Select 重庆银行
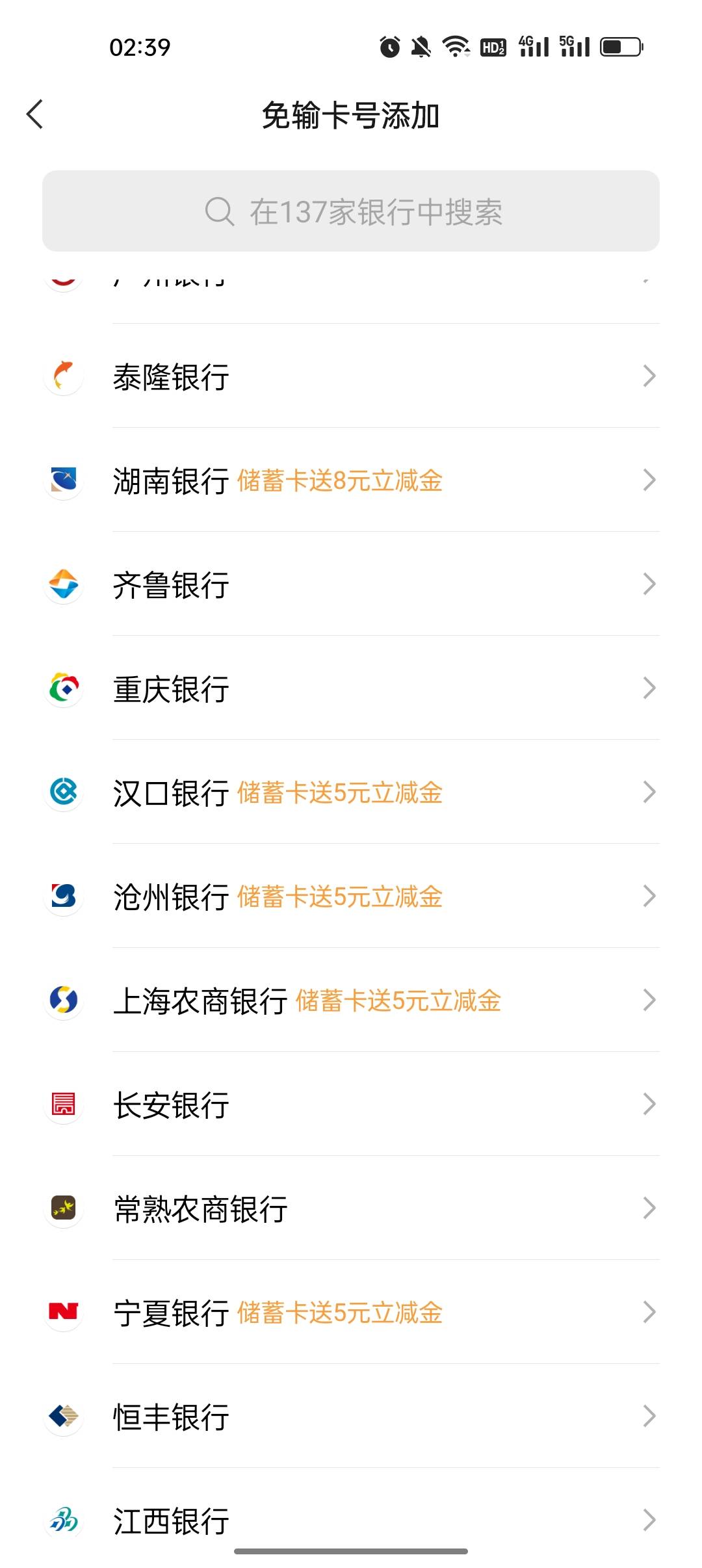 coord(351,688)
